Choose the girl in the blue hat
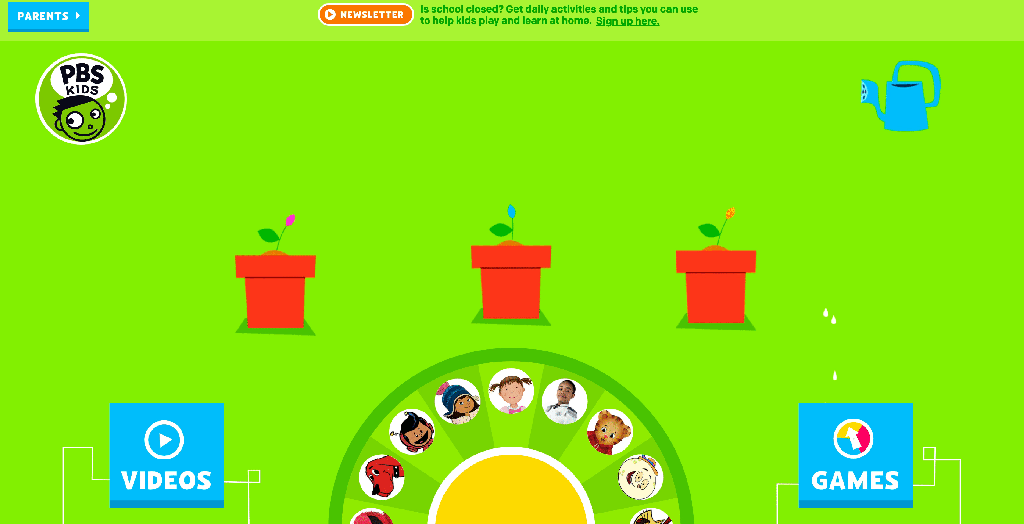This screenshot has height=524, width=1024. 458,401
